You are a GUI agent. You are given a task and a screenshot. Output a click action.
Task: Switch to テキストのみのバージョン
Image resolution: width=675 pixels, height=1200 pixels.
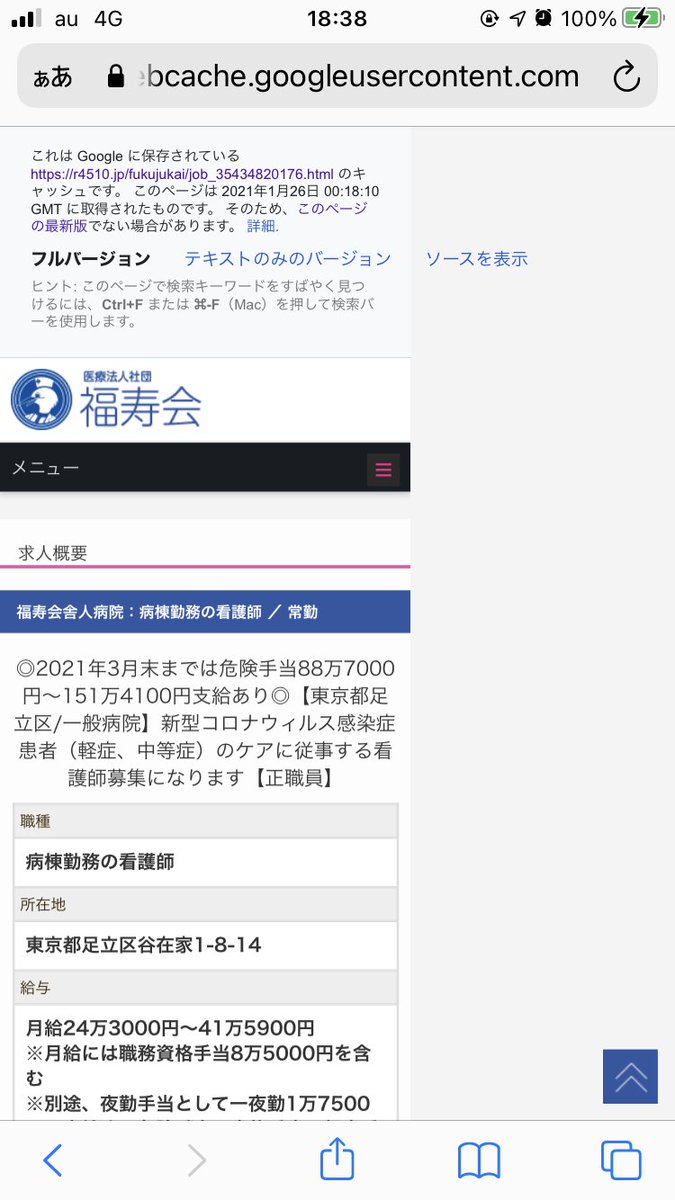pyautogui.click(x=288, y=259)
